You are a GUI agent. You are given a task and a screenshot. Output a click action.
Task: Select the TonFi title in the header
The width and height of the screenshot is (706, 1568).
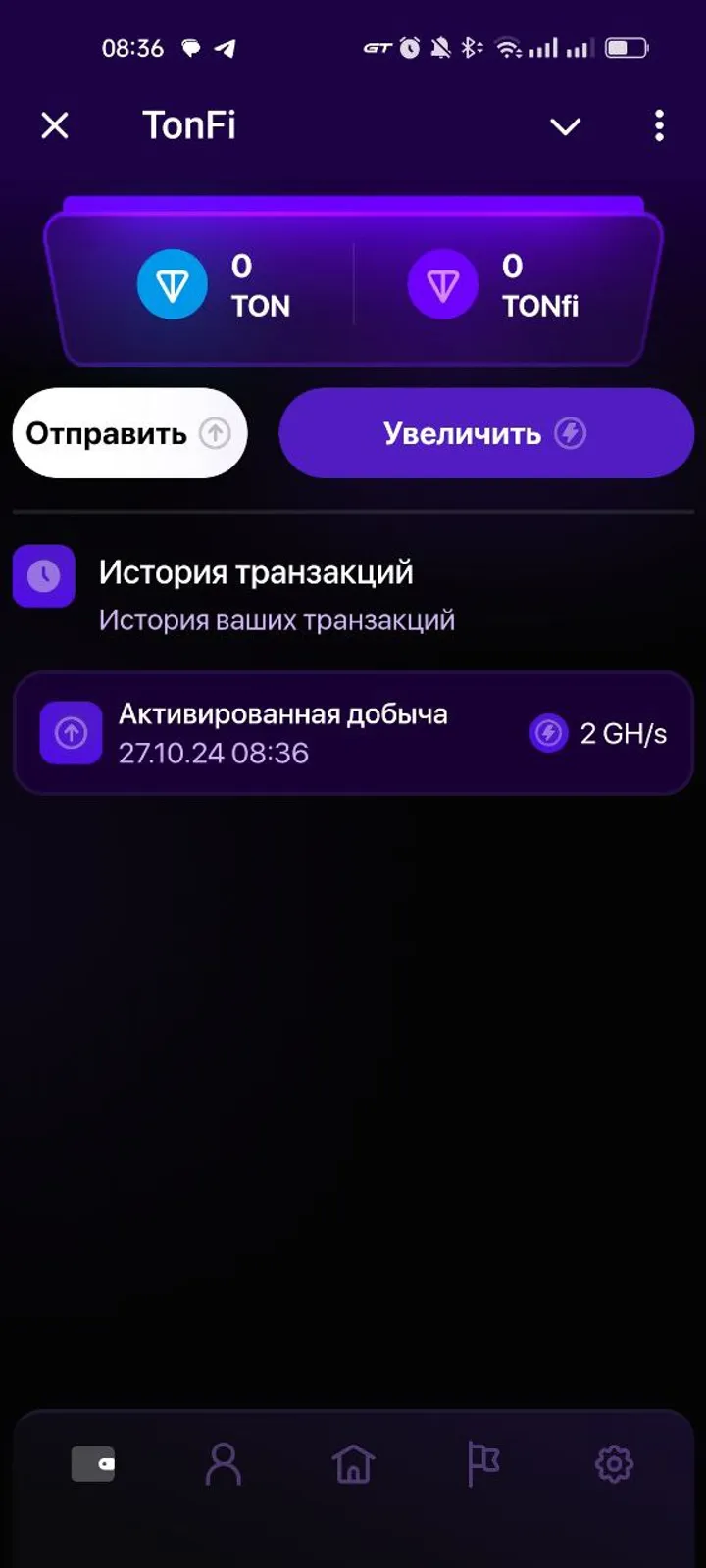188,124
